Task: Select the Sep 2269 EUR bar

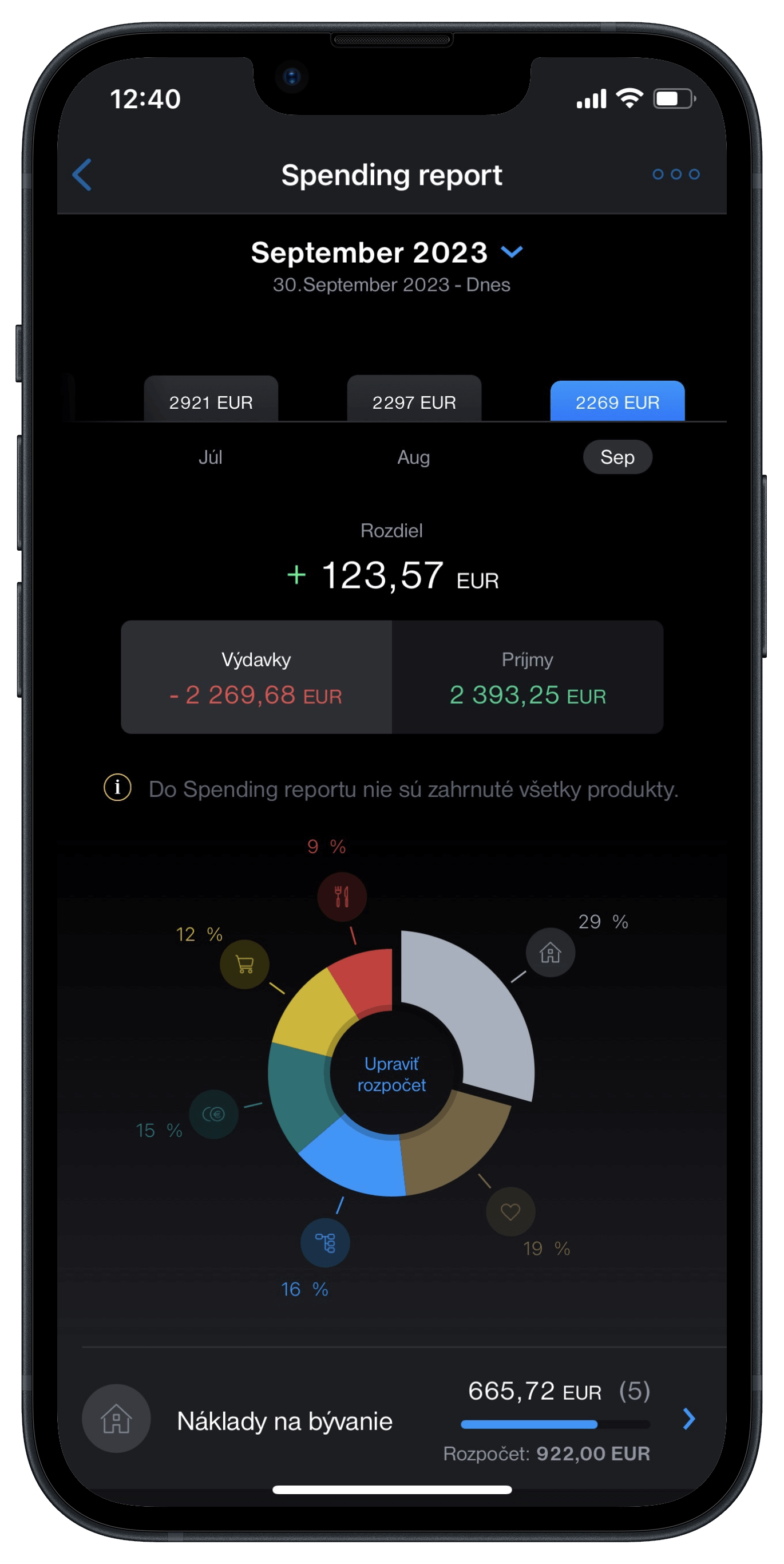Action: [x=617, y=401]
